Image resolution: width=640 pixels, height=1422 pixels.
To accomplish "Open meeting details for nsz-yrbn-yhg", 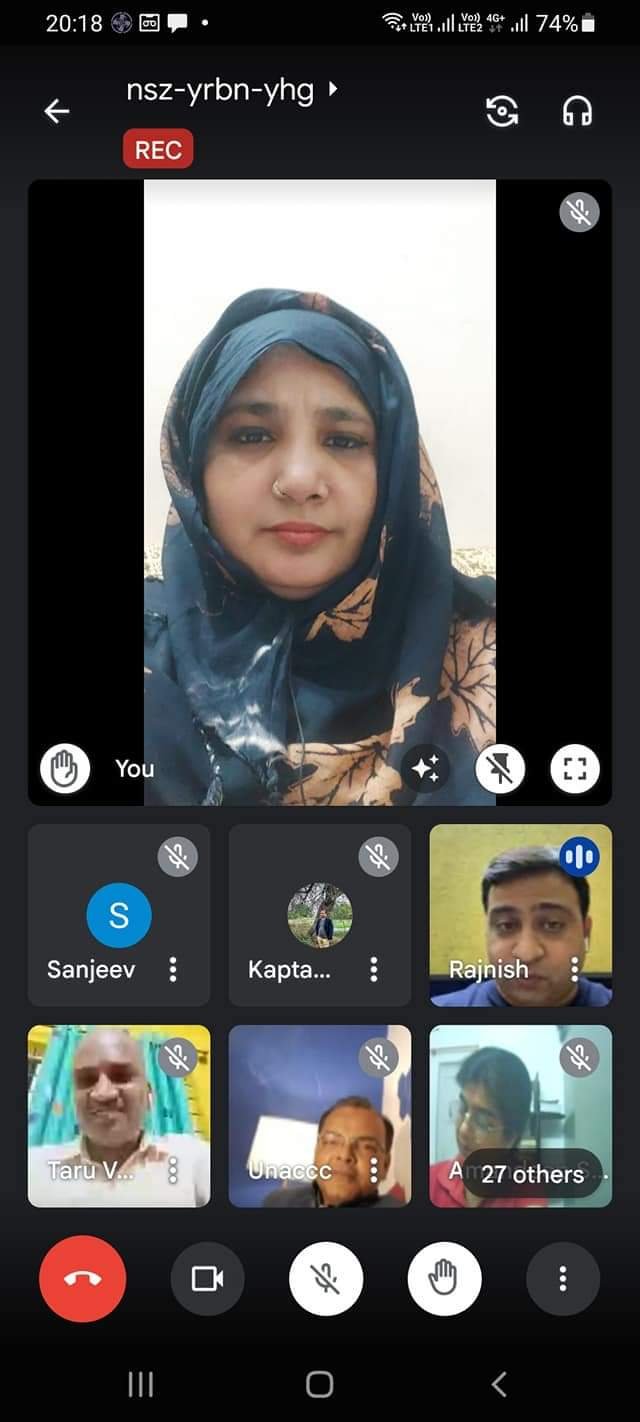I will [232, 91].
